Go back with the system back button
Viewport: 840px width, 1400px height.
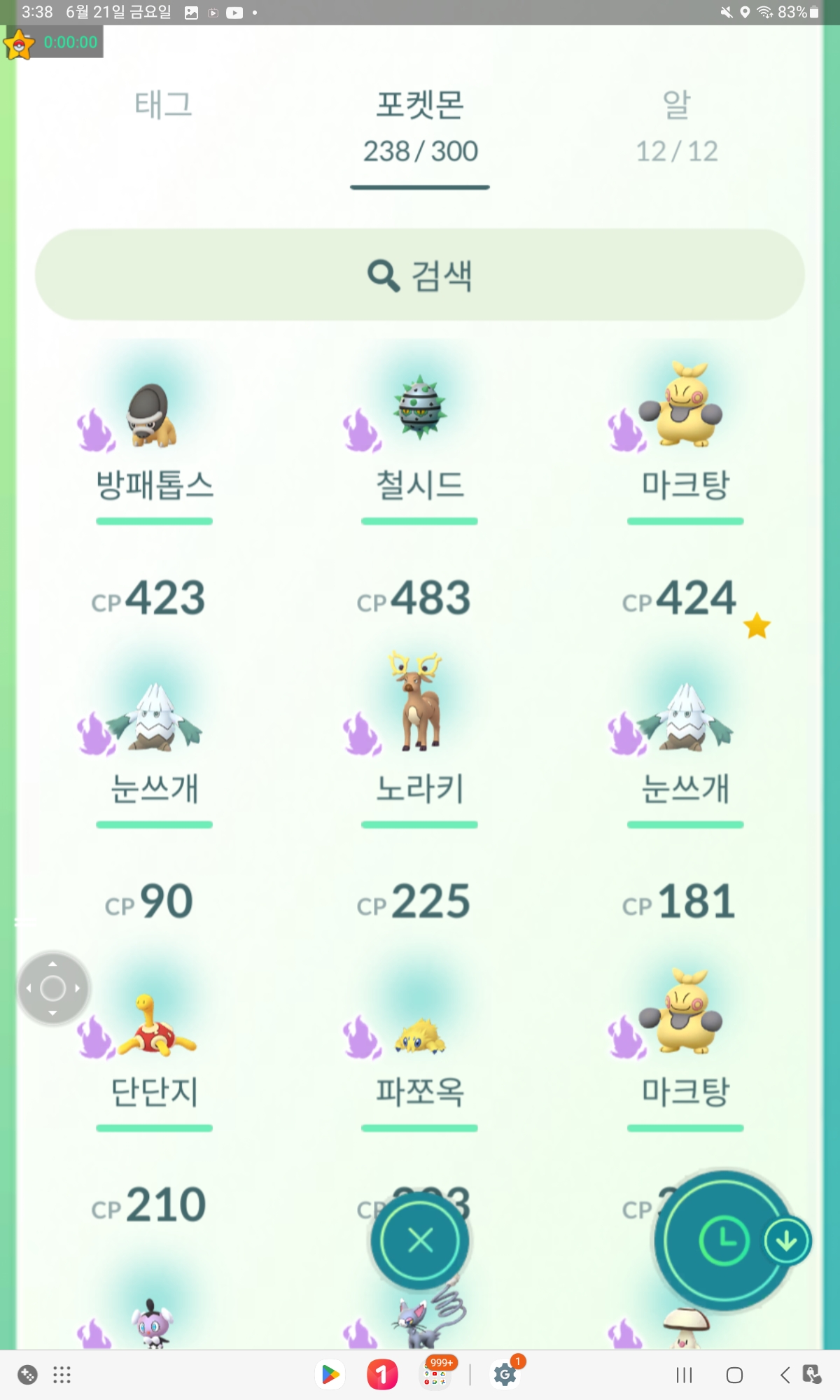pos(785,1375)
